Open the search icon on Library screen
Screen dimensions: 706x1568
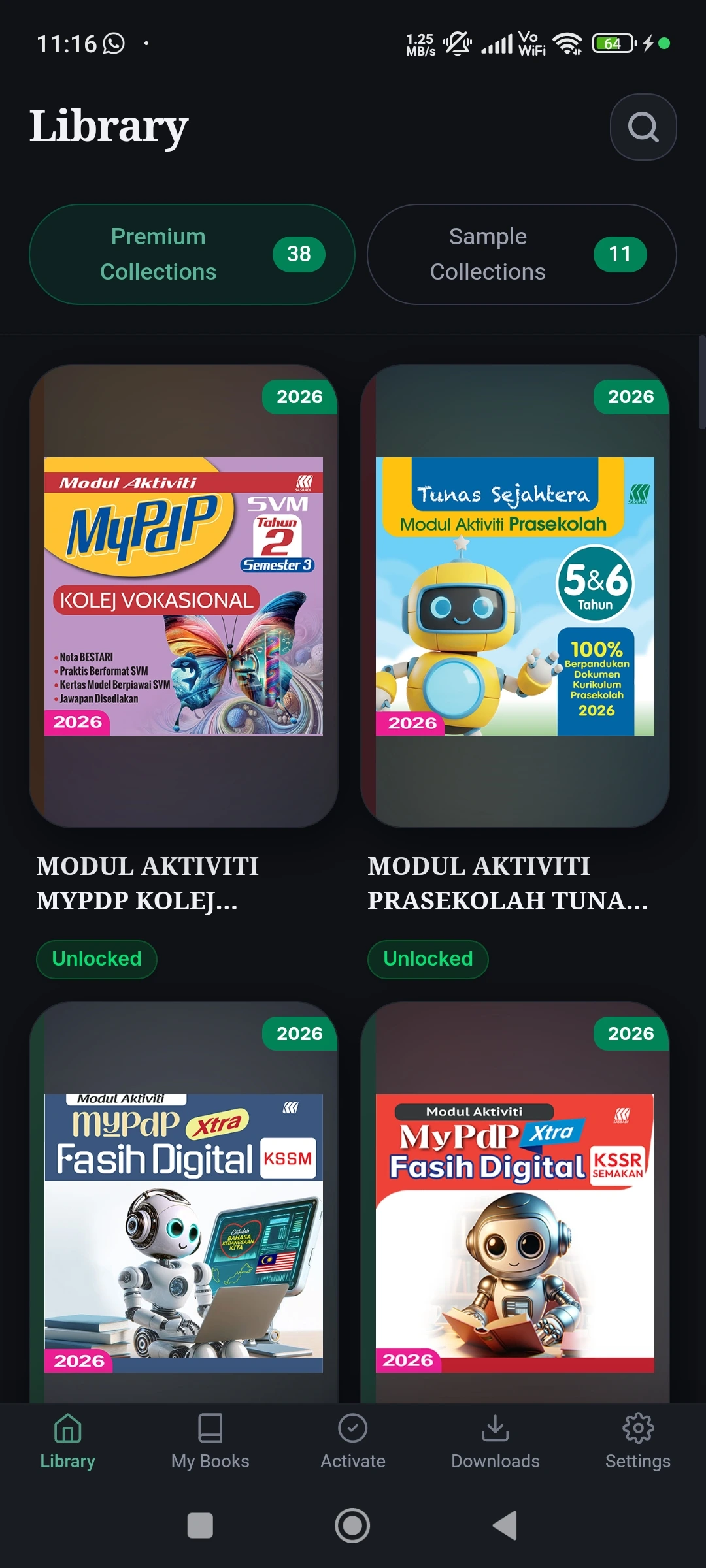(x=643, y=127)
